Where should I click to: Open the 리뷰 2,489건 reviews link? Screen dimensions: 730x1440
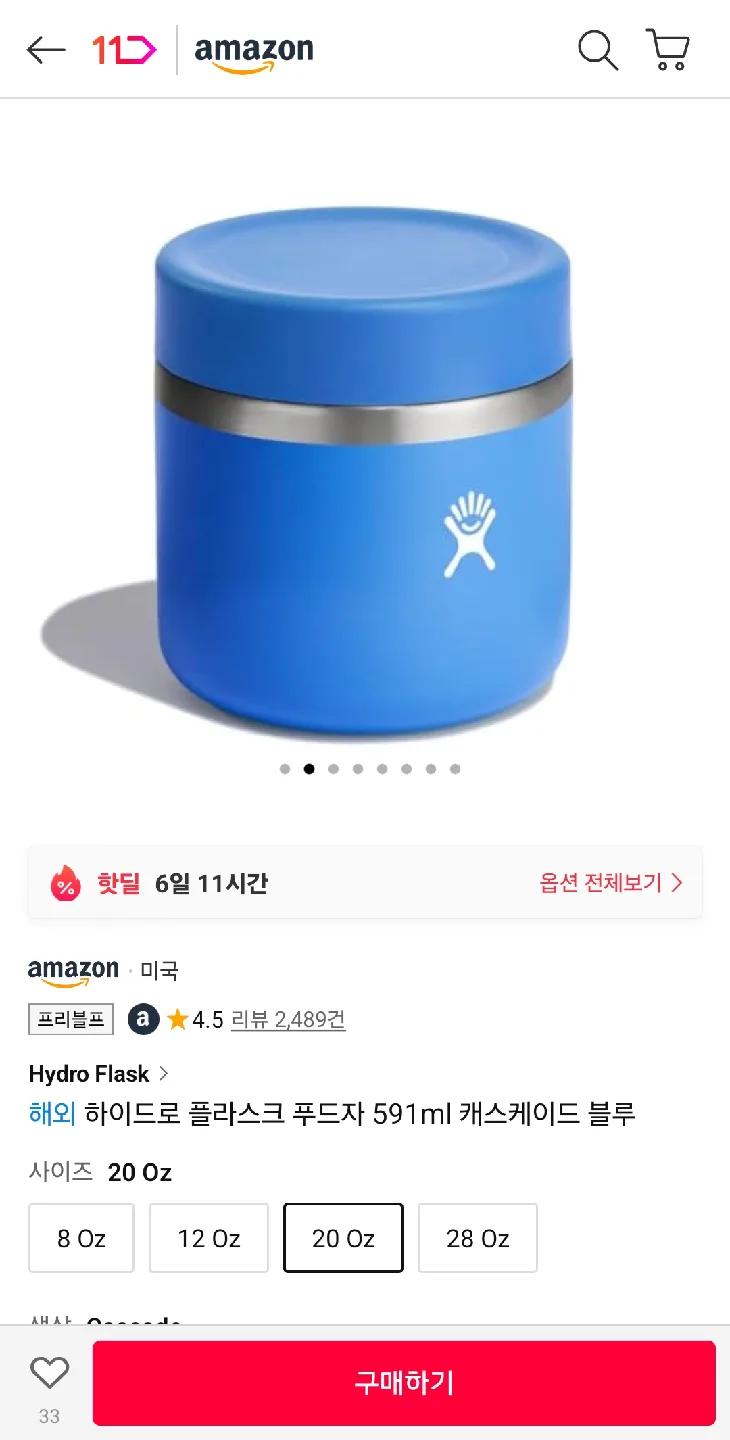pyautogui.click(x=288, y=1020)
